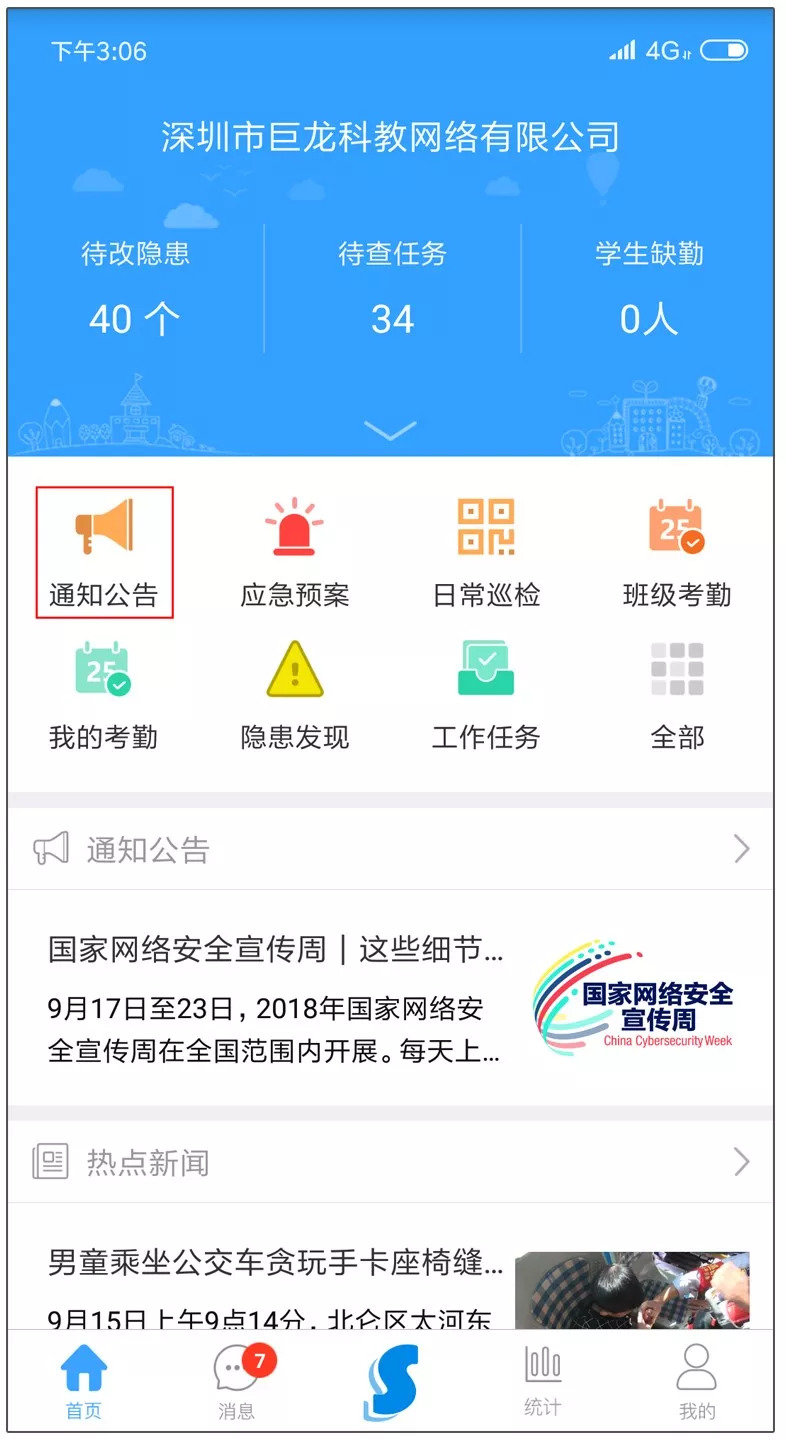
Task: Open 日常巡检 daily inspection
Action: point(486,550)
